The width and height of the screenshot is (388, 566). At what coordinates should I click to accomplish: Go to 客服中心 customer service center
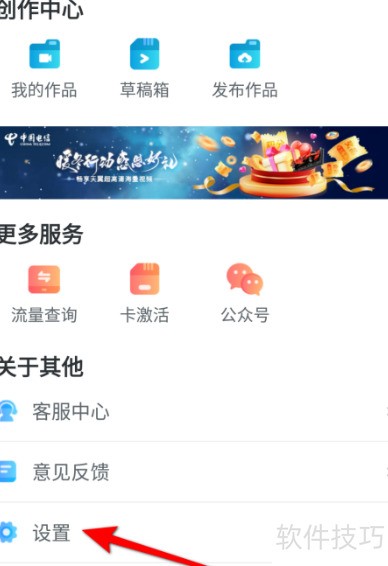click(194, 411)
